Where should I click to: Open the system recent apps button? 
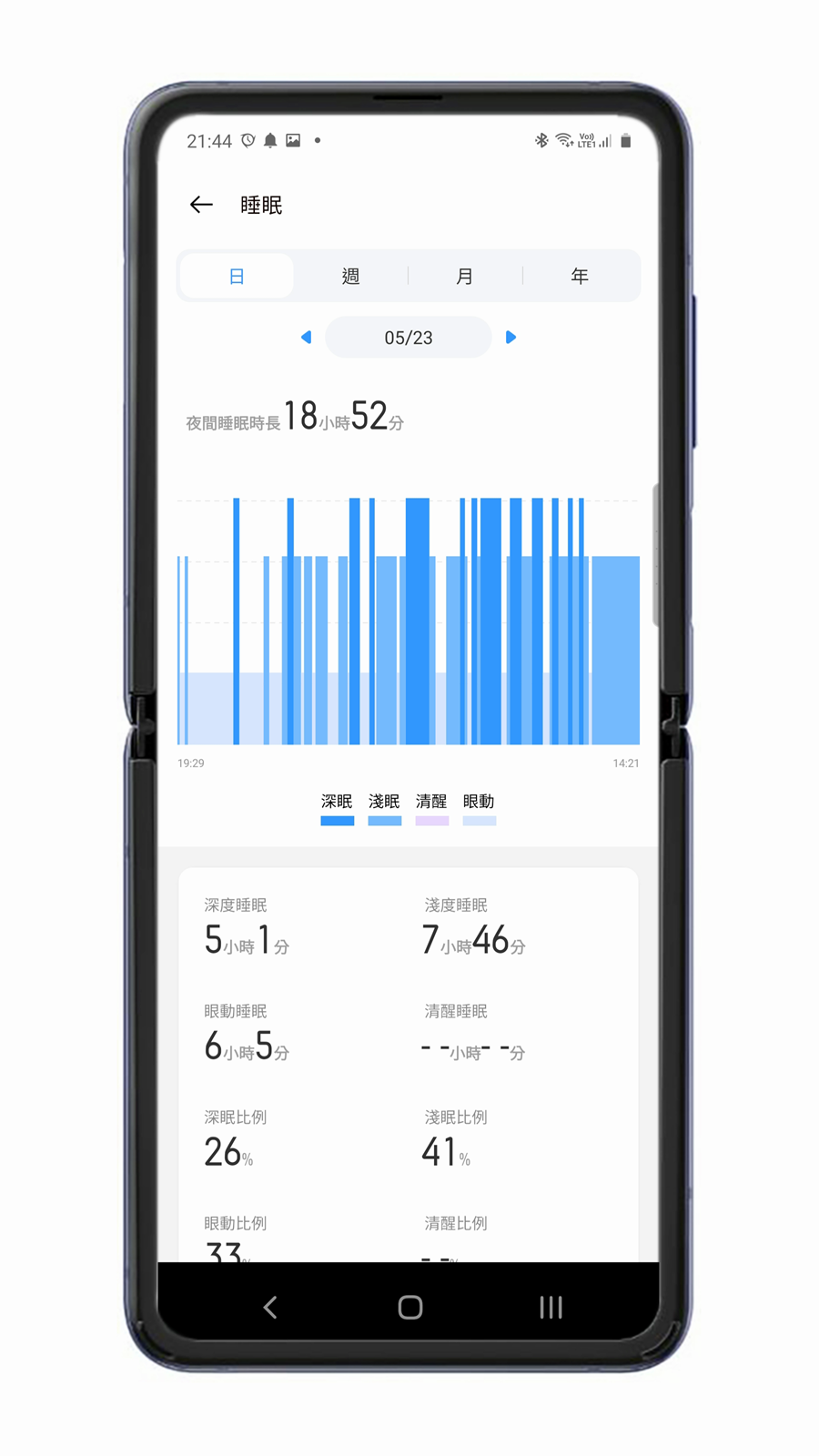pyautogui.click(x=551, y=1308)
